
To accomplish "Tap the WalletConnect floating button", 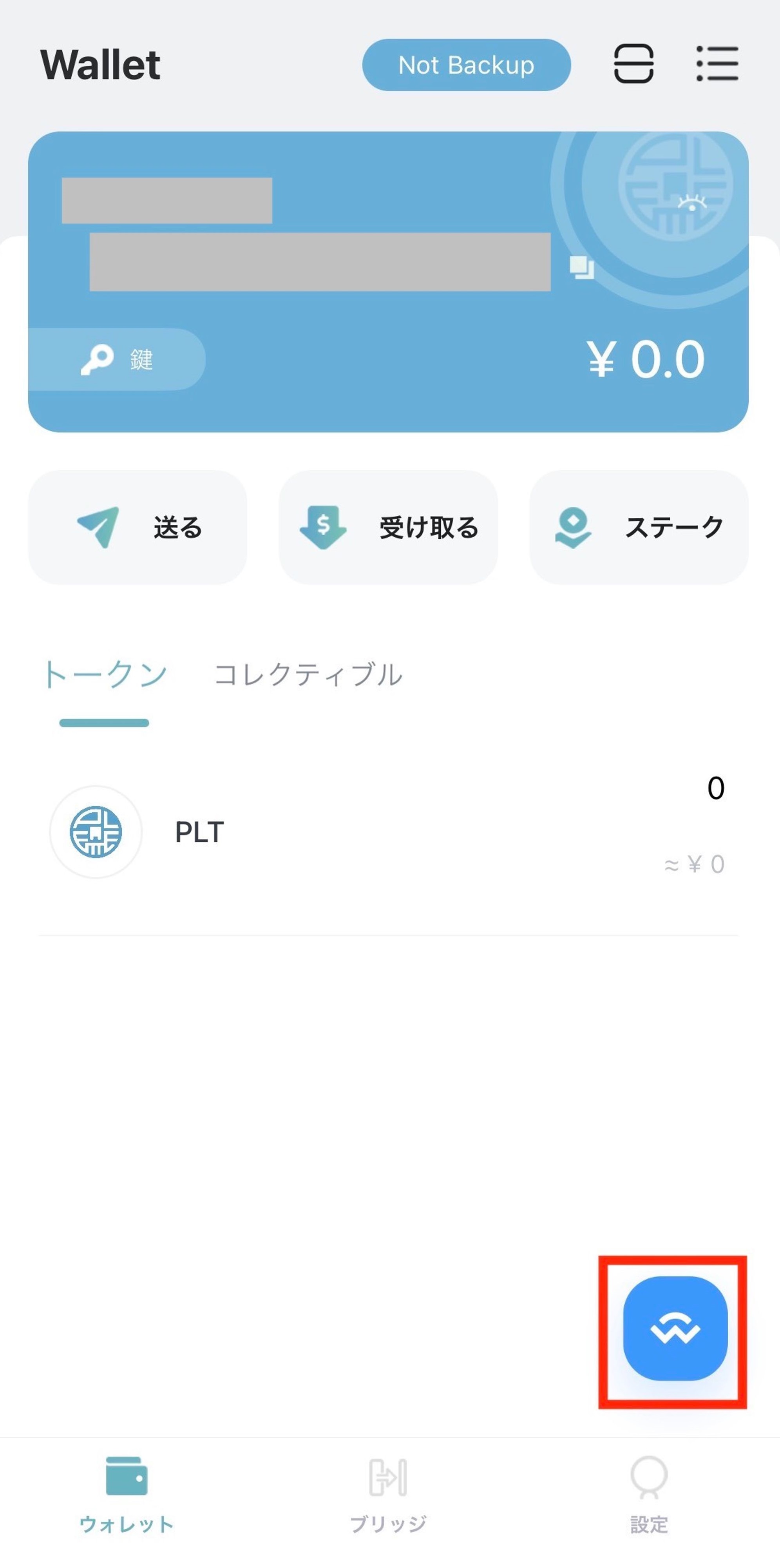I will (675, 1328).
